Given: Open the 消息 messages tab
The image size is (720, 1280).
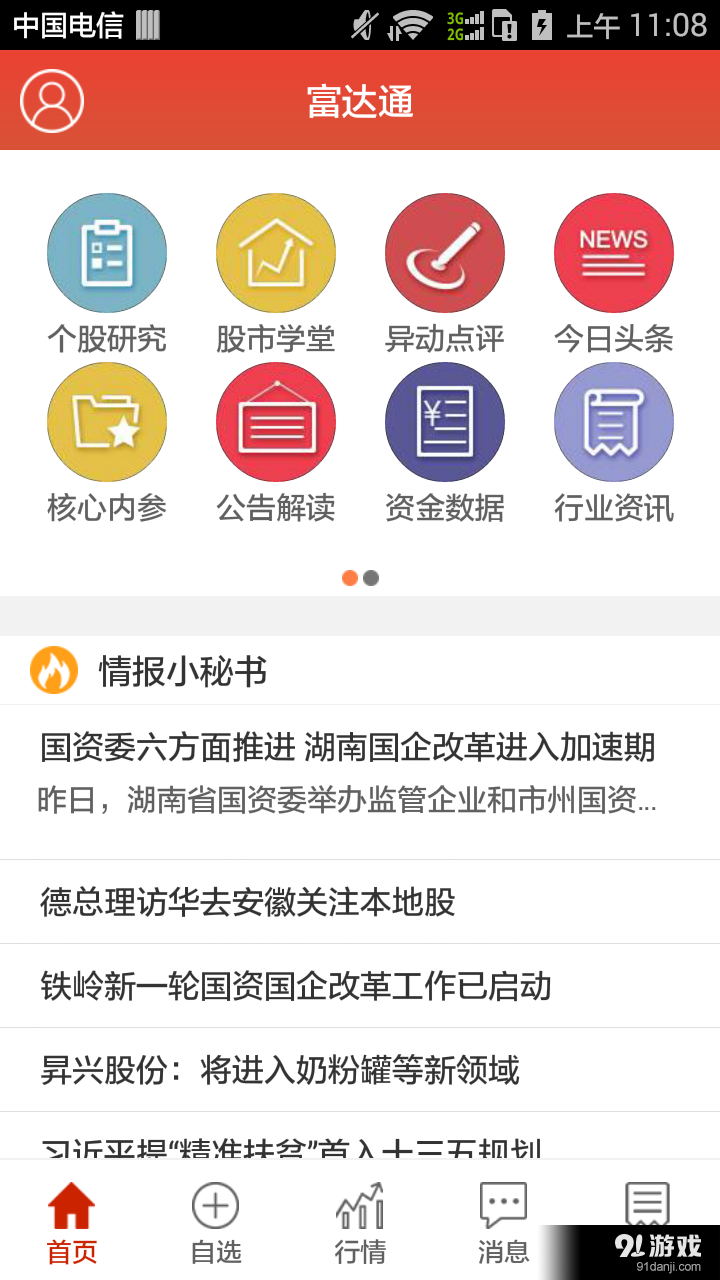Looking at the screenshot, I should [x=503, y=1220].
